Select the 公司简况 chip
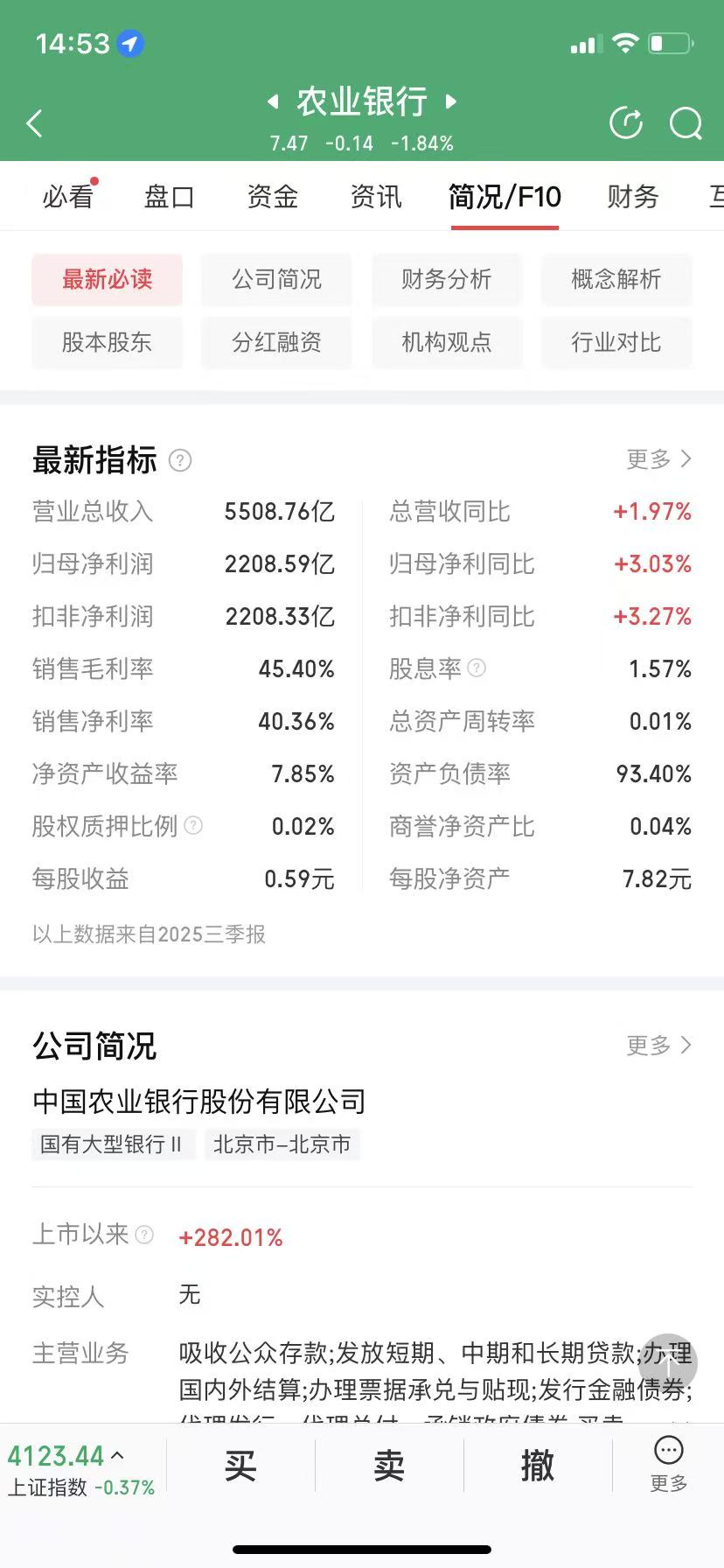The width and height of the screenshot is (724, 1568). click(276, 279)
